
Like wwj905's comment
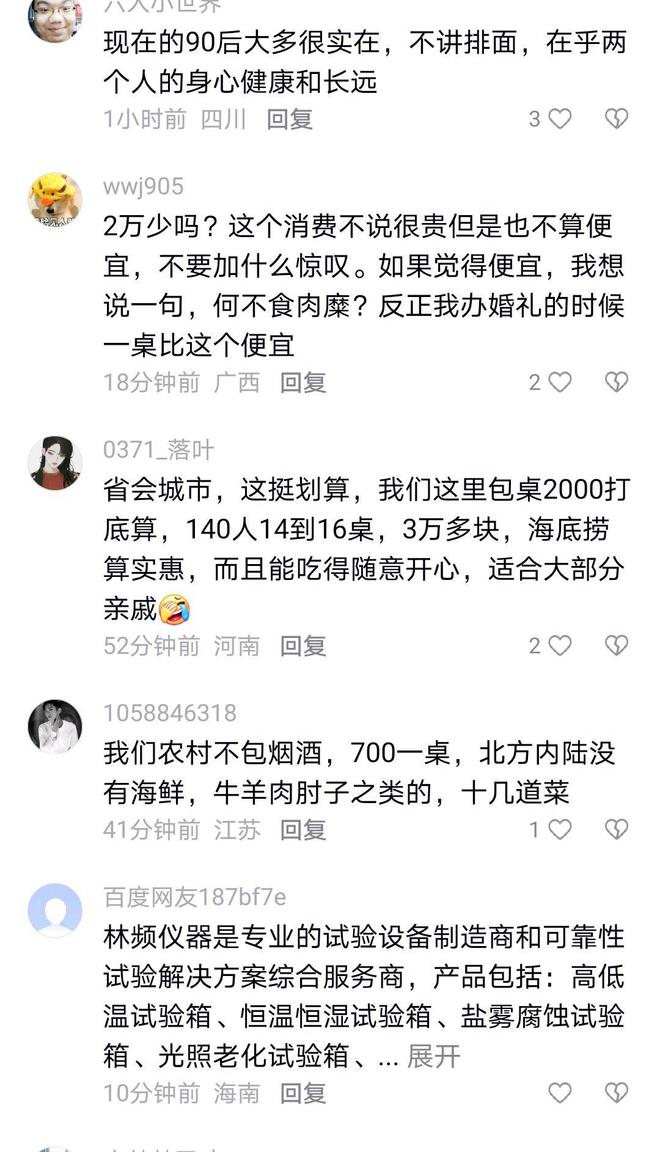pos(560,382)
